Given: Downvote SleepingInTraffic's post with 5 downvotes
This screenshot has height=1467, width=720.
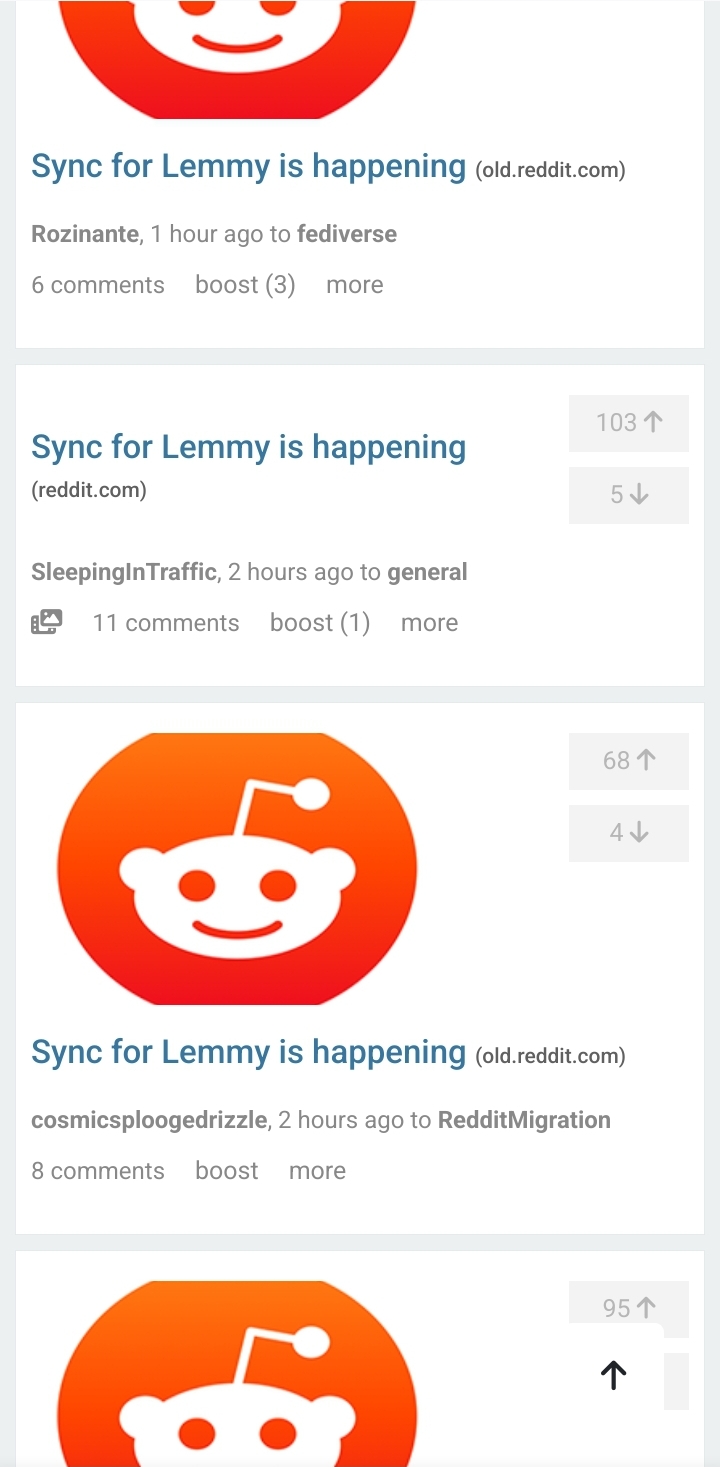Looking at the screenshot, I should pyautogui.click(x=628, y=495).
